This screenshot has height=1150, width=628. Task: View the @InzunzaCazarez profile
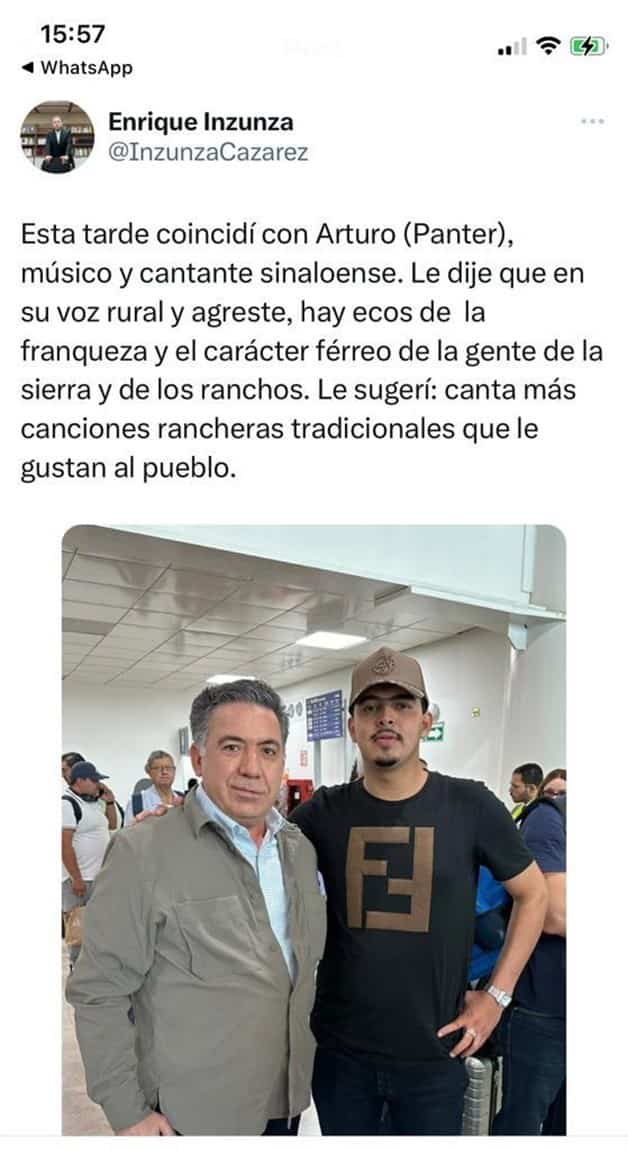[x=208, y=152]
